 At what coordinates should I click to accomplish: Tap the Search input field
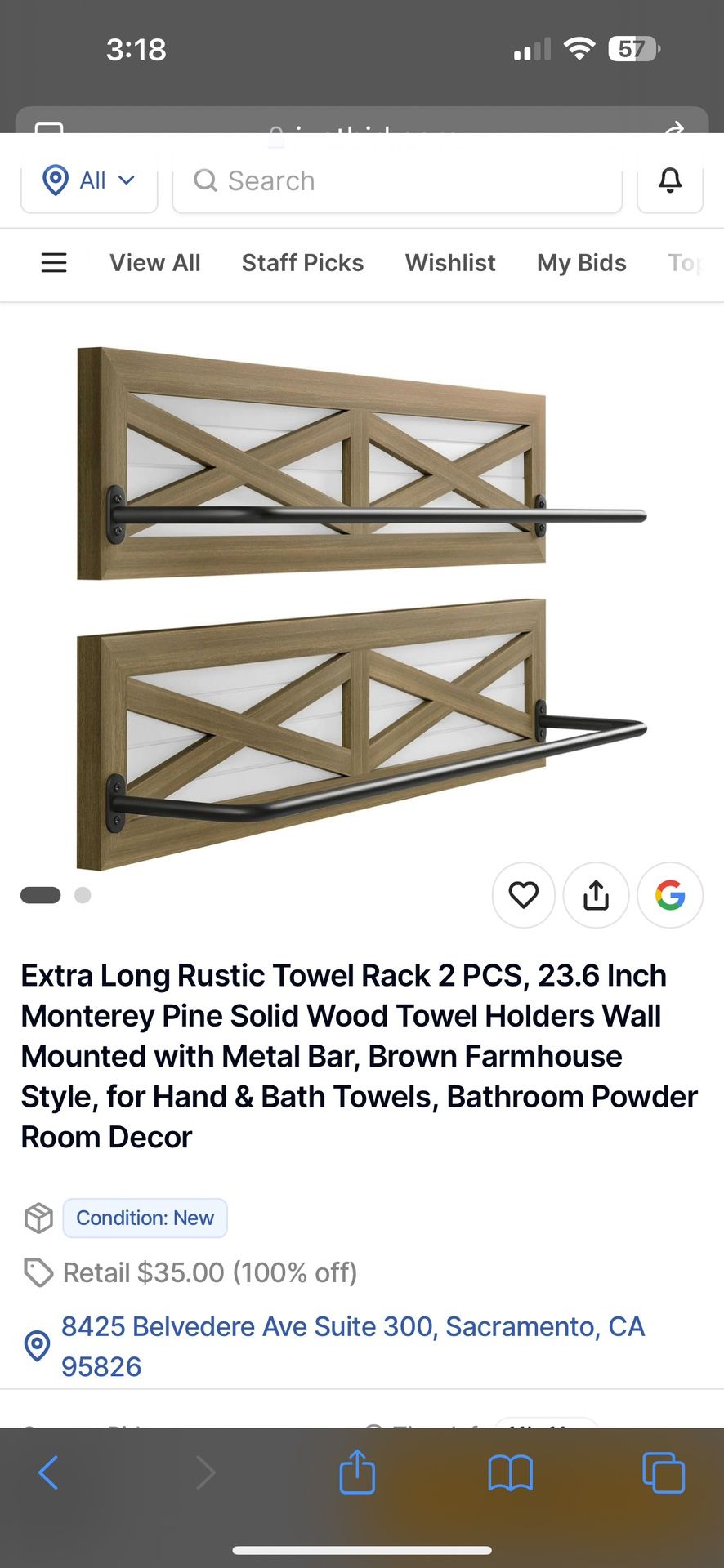tap(397, 180)
